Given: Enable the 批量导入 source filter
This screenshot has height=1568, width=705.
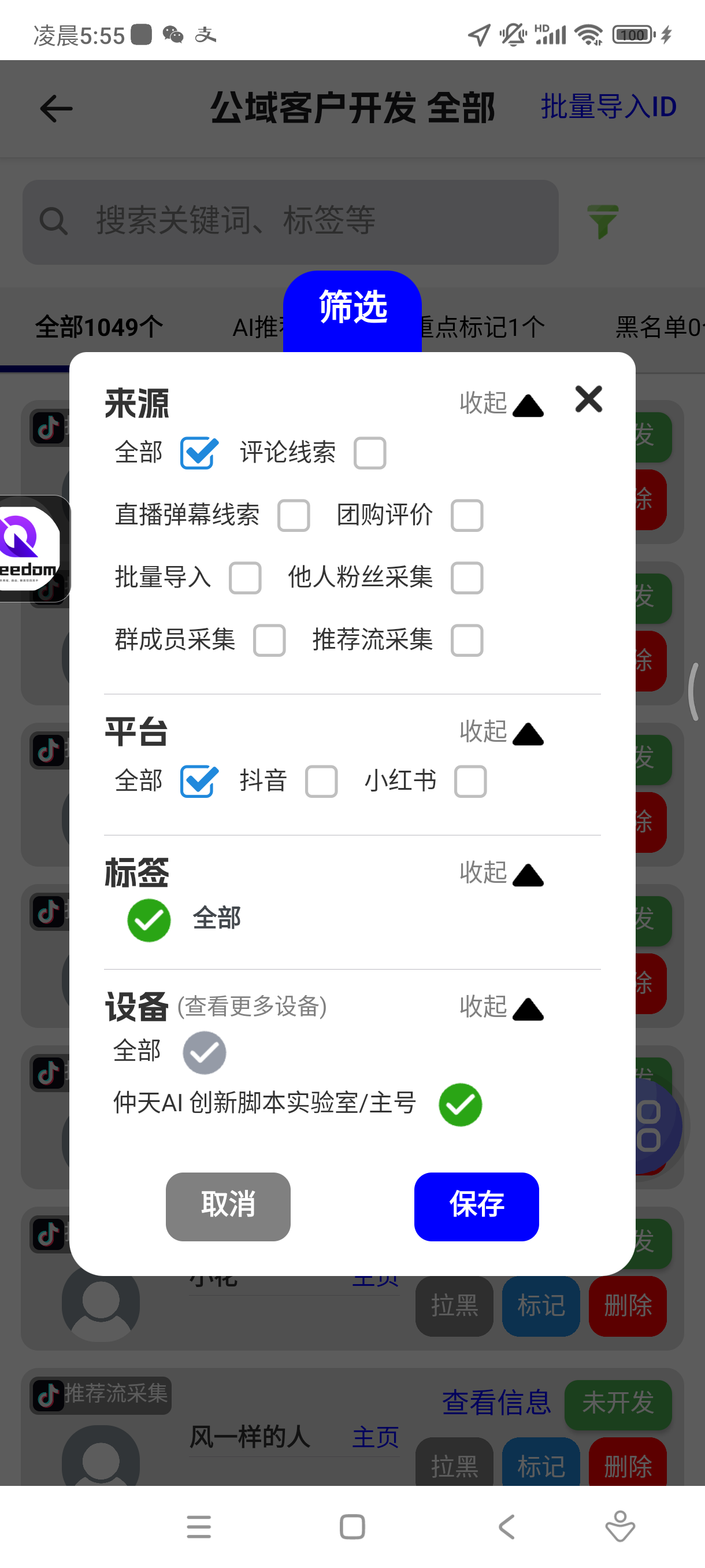Looking at the screenshot, I should pyautogui.click(x=245, y=578).
